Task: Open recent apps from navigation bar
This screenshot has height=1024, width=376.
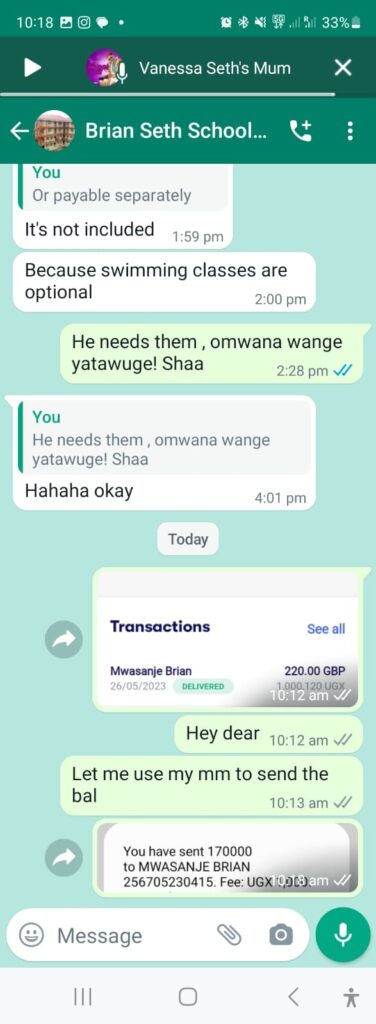Action: (82, 996)
